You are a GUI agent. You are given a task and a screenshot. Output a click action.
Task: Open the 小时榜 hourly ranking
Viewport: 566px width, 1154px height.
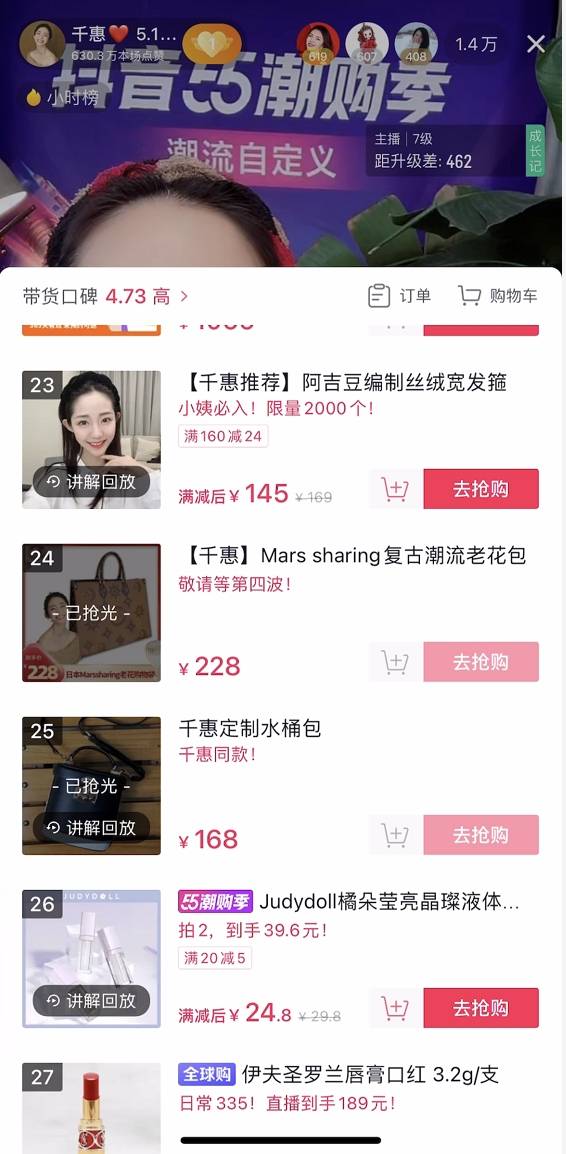62,97
